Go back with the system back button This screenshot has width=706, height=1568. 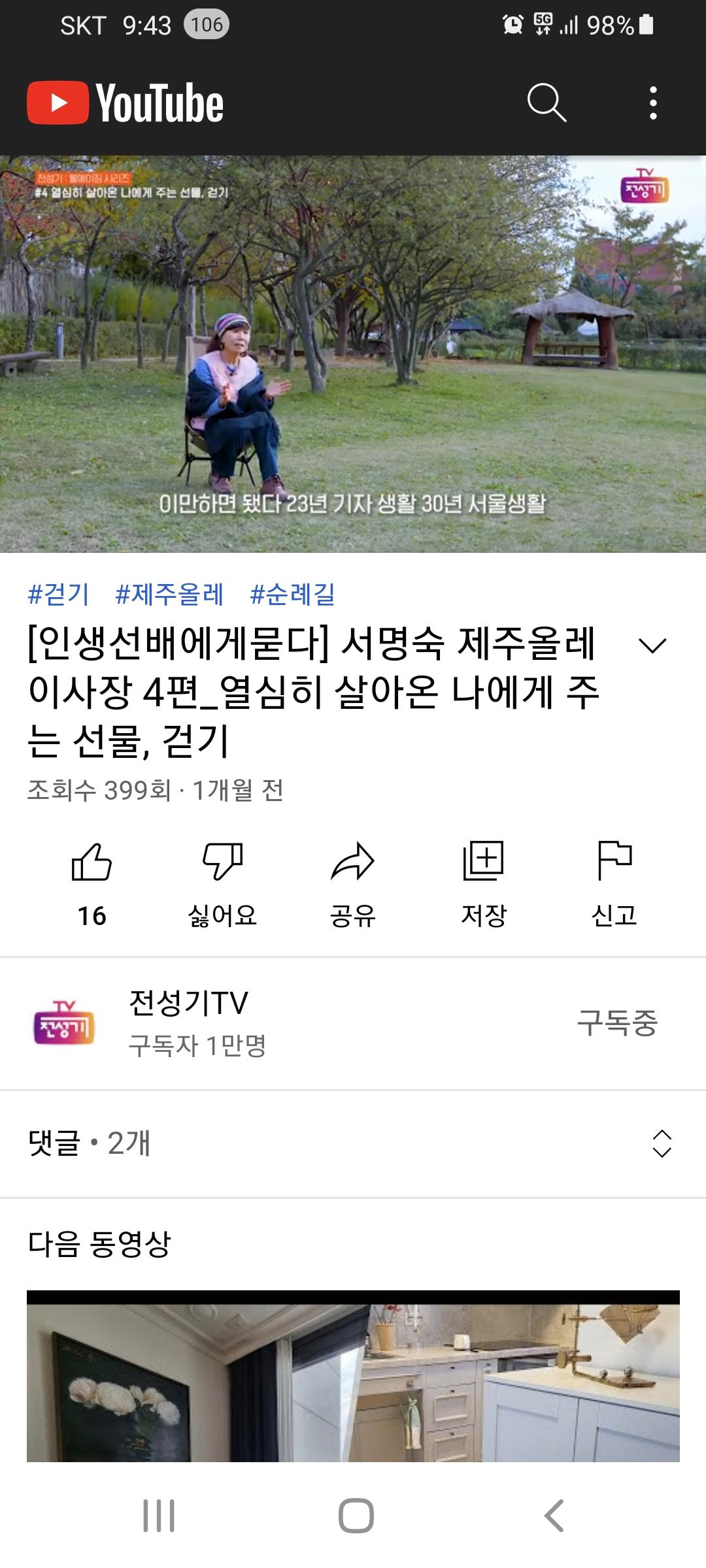pyautogui.click(x=554, y=1516)
